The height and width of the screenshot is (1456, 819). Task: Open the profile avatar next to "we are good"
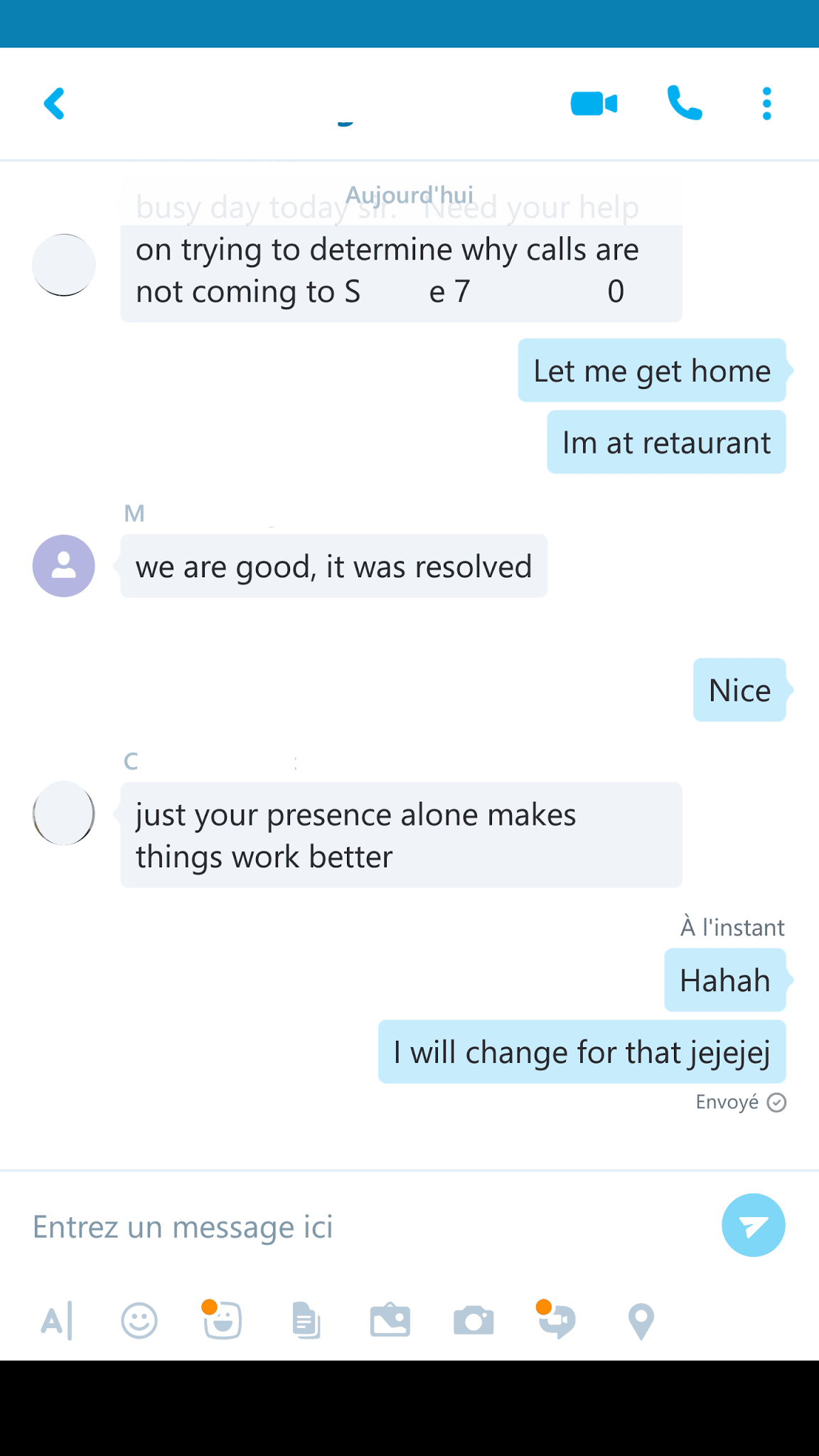(x=64, y=566)
